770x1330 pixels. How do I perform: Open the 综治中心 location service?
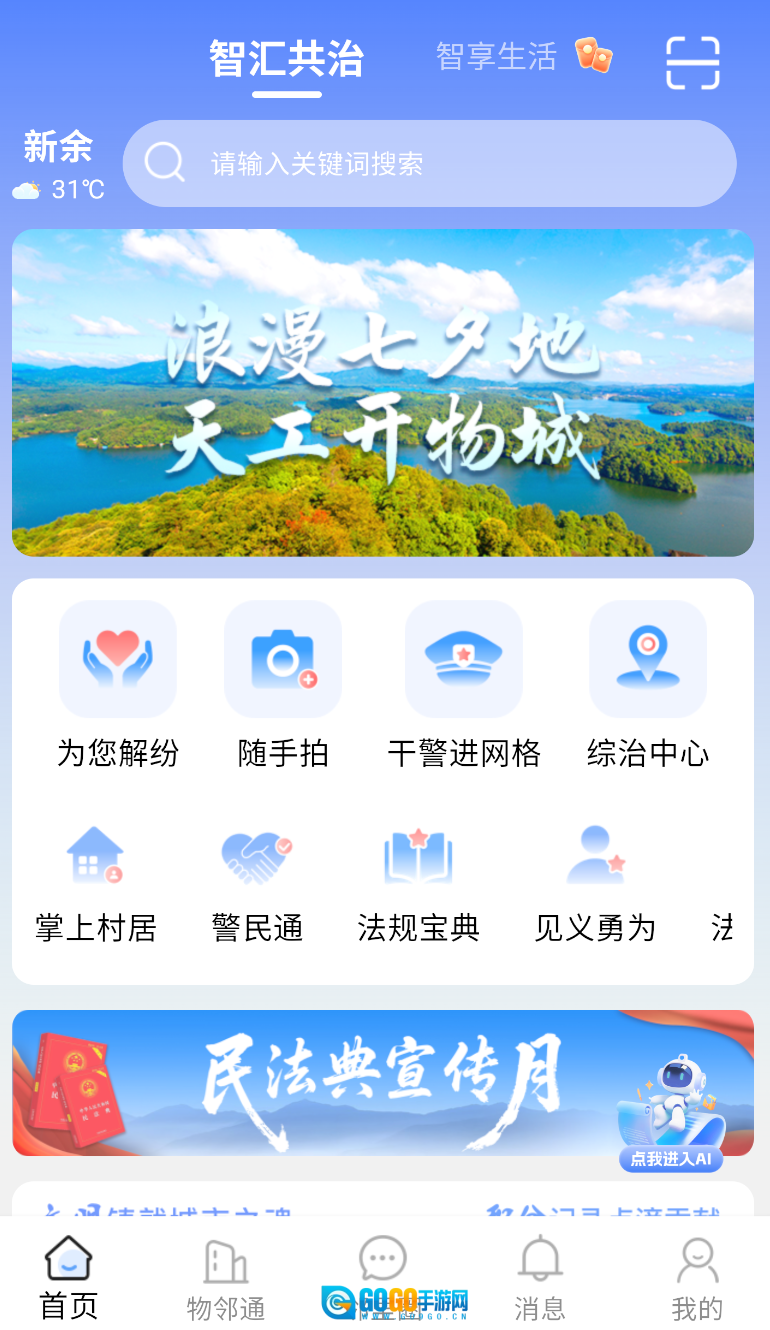click(648, 659)
